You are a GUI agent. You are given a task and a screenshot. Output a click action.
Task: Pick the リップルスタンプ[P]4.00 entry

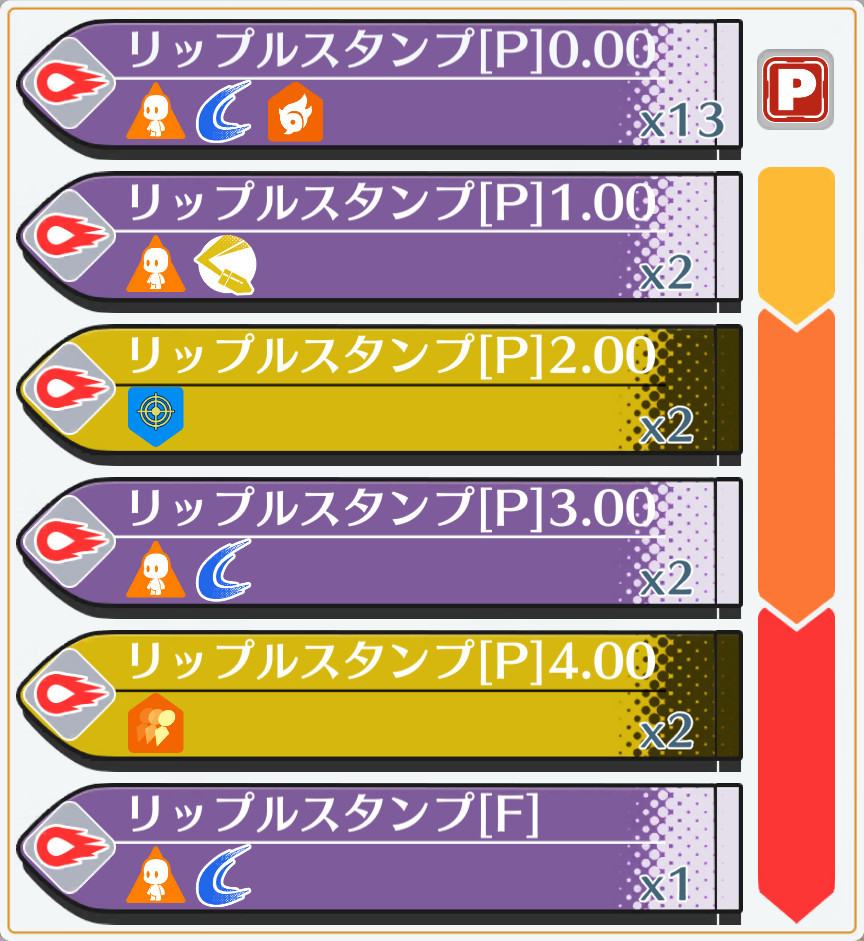[x=380, y=696]
